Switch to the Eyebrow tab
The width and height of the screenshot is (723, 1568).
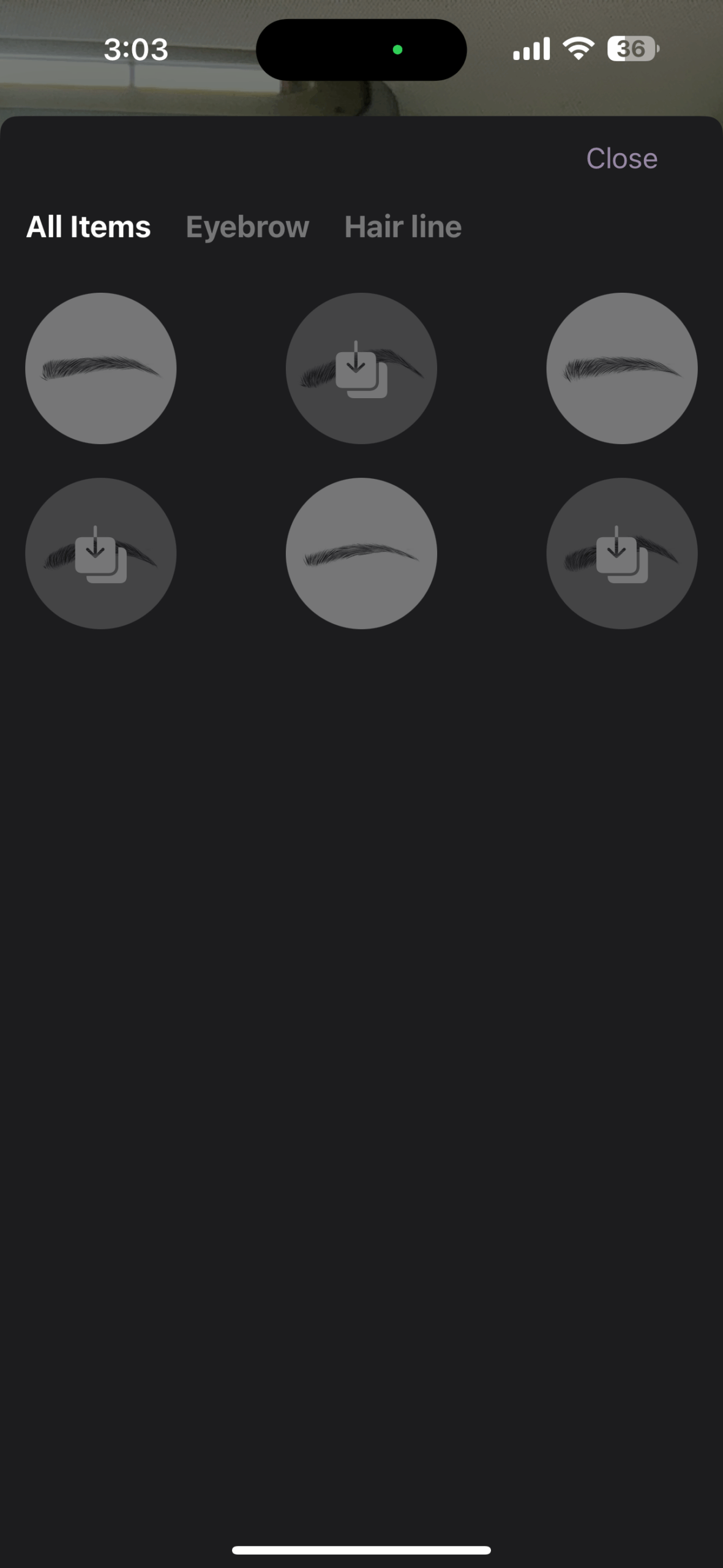click(x=247, y=227)
